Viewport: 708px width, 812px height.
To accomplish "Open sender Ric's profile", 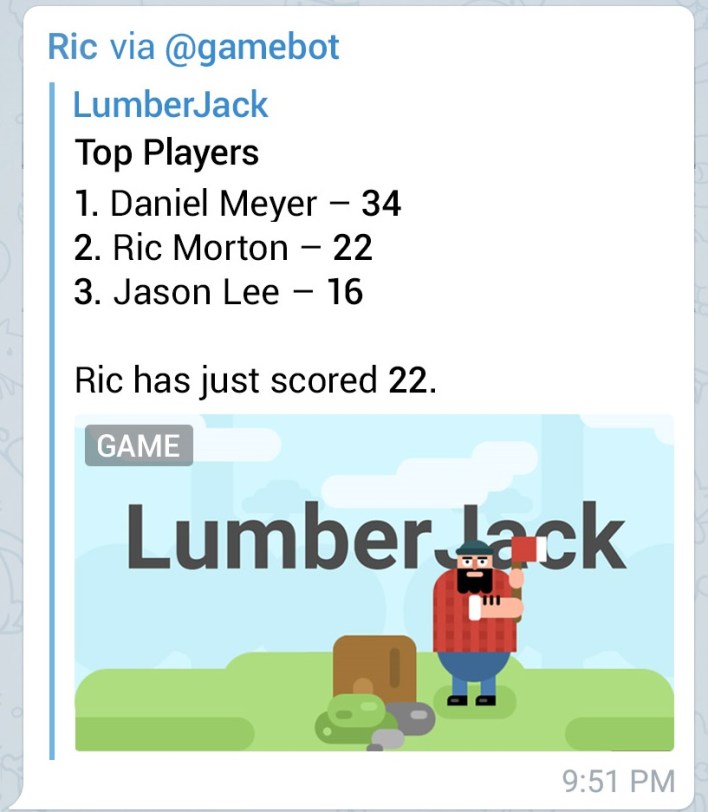I will (71, 46).
